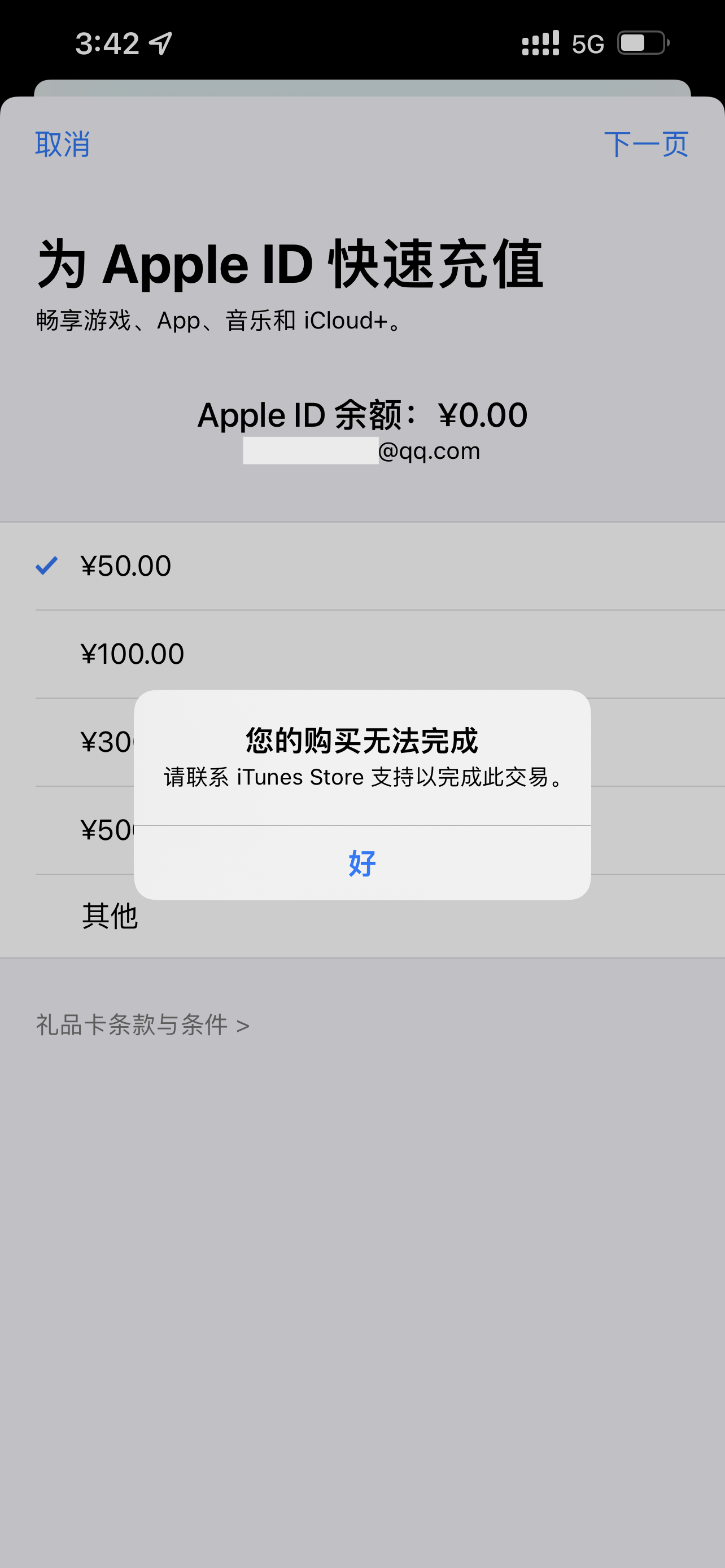Pick 其他 to enter another amount
Image resolution: width=725 pixels, height=1568 pixels.
tap(110, 916)
